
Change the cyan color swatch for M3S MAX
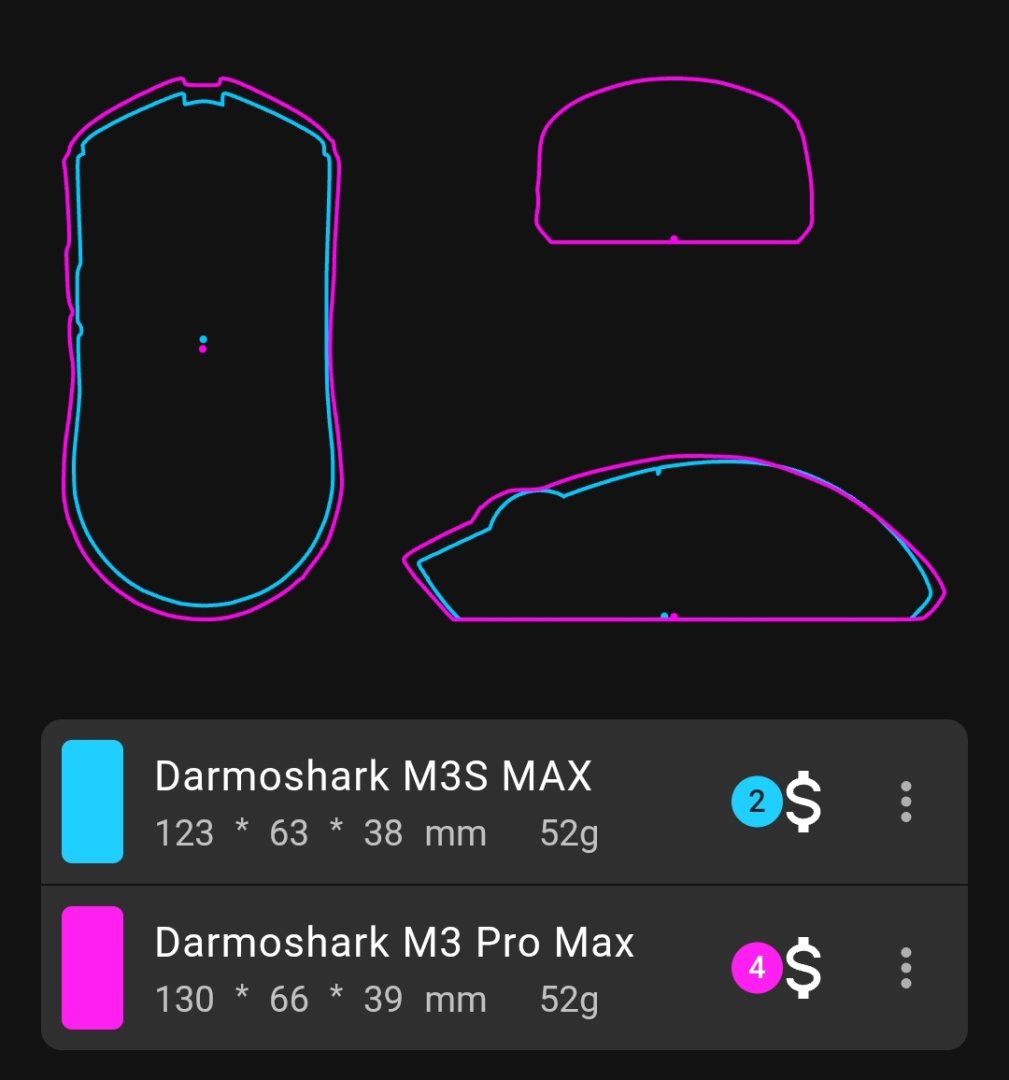click(x=92, y=801)
